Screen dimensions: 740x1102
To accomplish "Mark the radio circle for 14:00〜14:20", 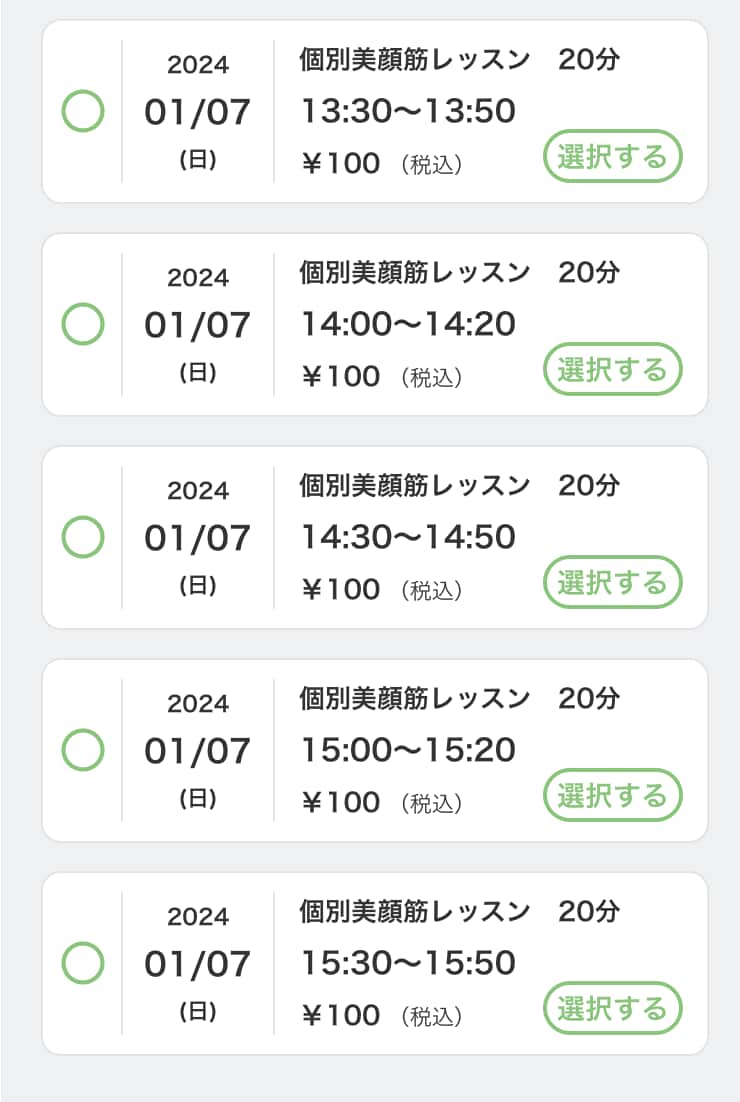I will click(x=83, y=324).
